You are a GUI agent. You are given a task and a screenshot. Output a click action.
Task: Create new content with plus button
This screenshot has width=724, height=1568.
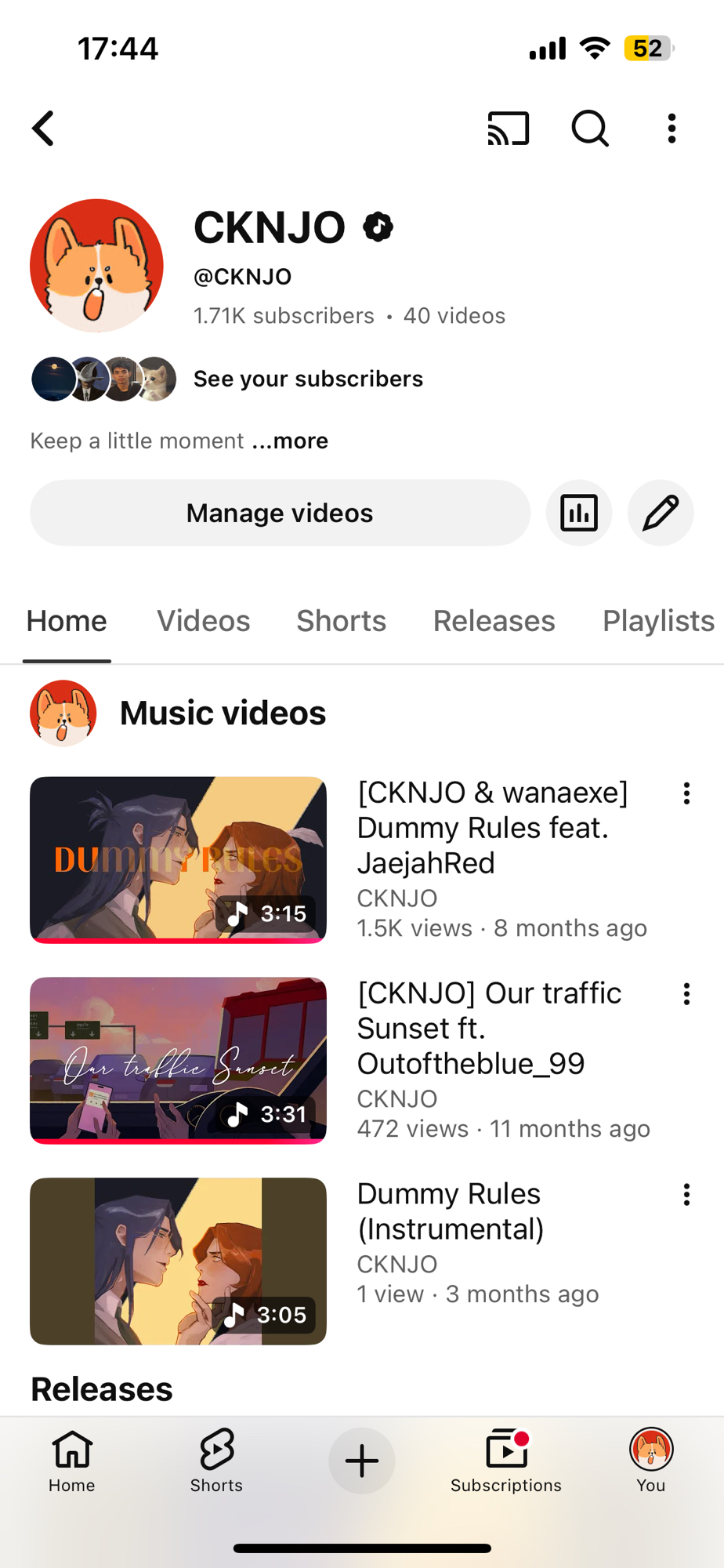(361, 1461)
